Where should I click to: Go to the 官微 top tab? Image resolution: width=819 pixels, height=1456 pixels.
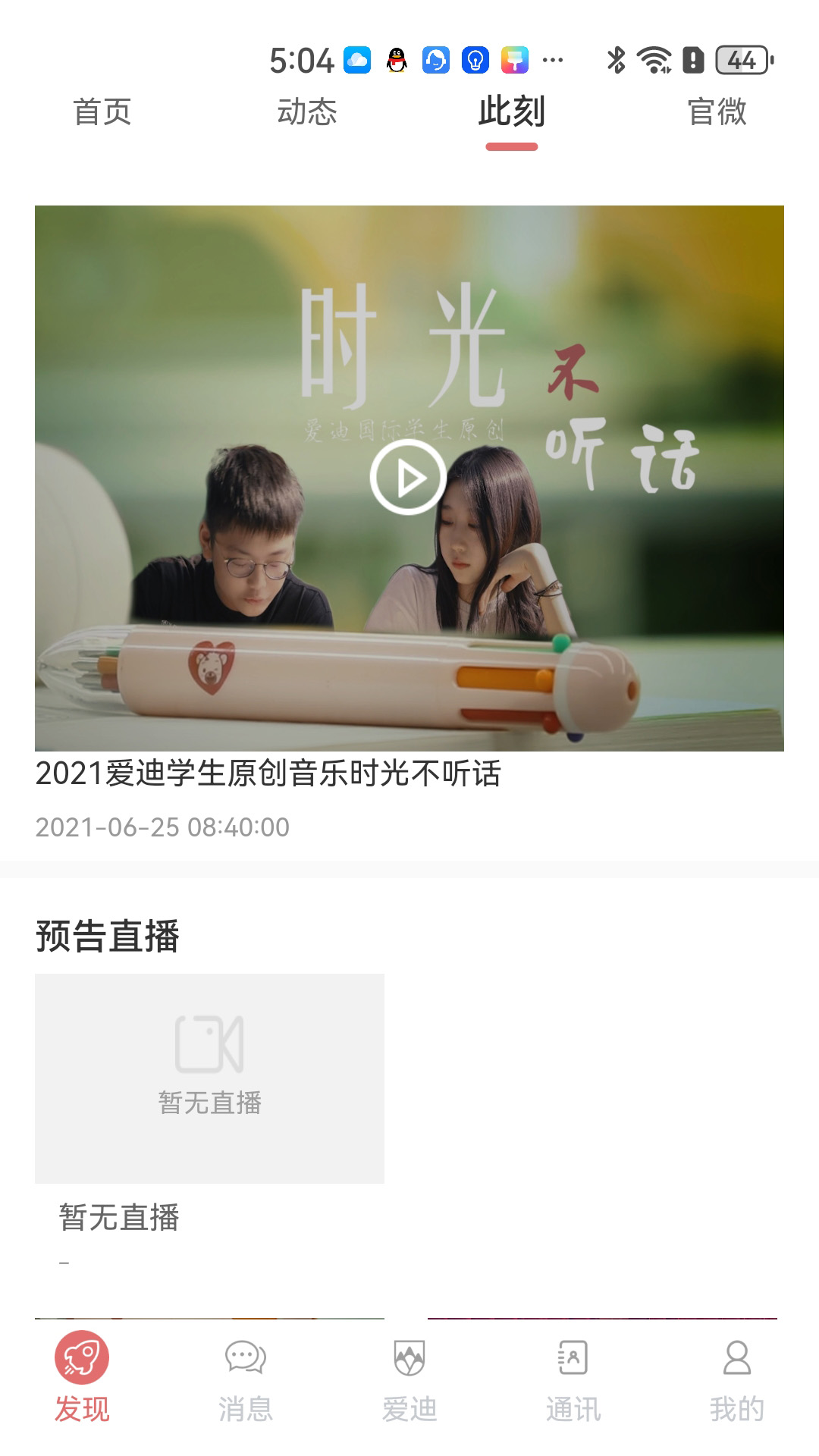[717, 112]
